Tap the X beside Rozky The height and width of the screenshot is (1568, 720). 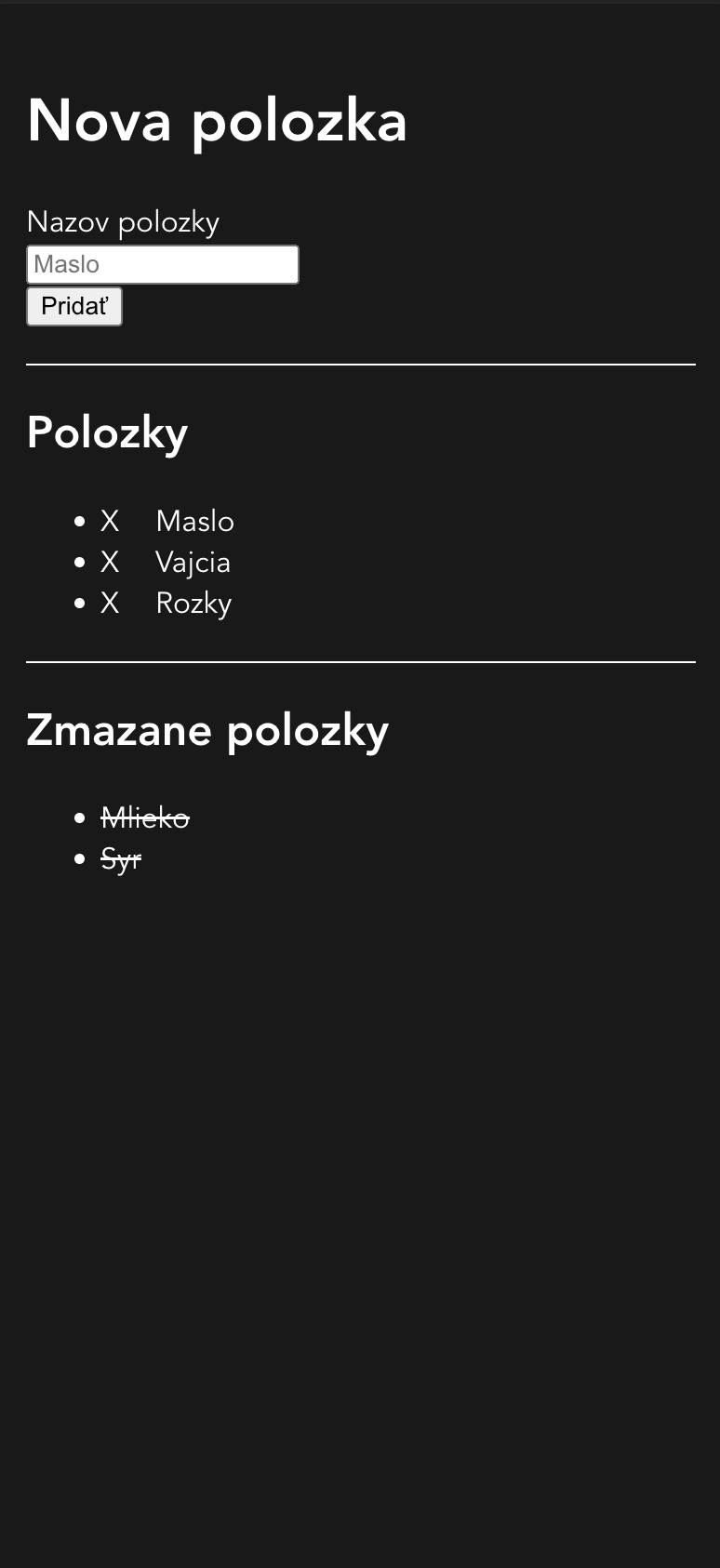(110, 603)
